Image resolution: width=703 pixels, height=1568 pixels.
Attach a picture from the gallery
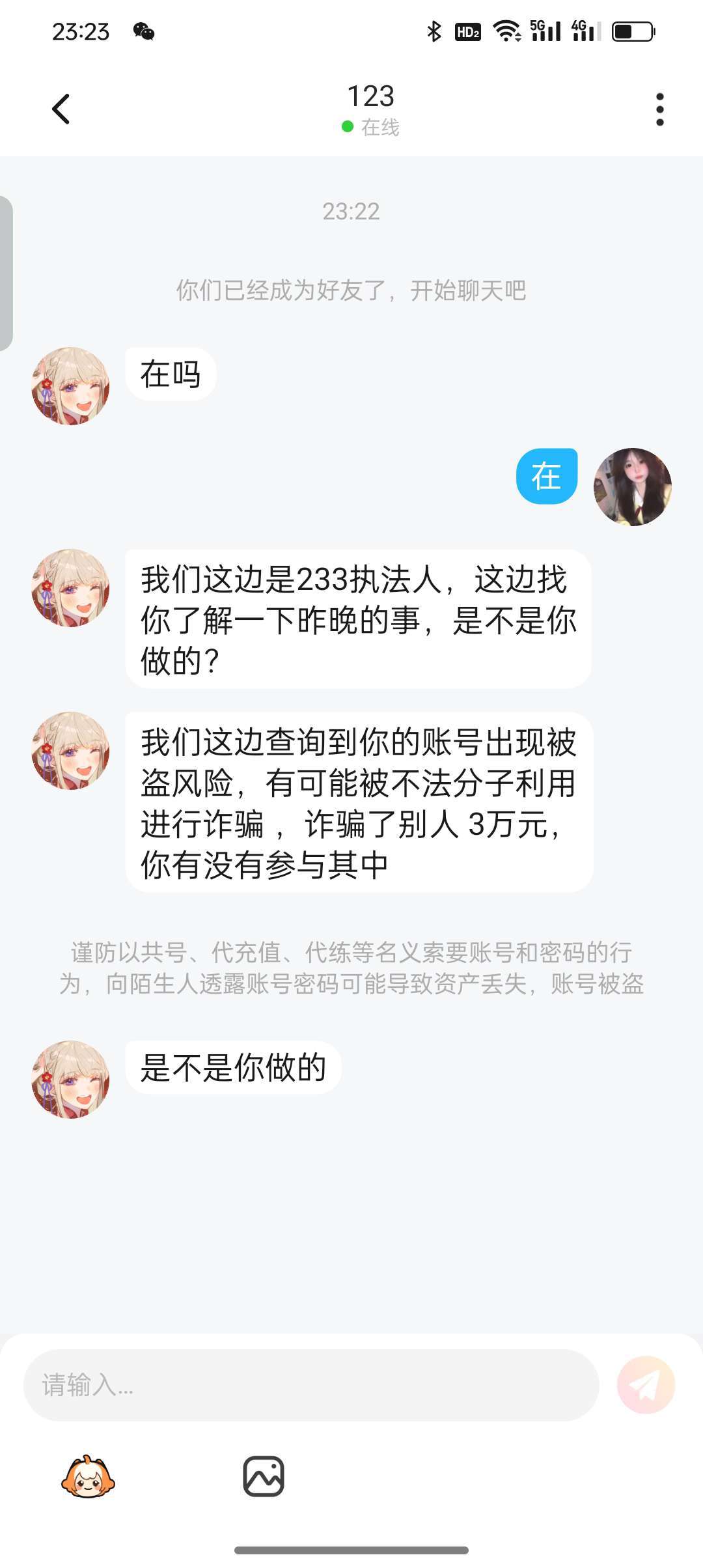tap(264, 1476)
